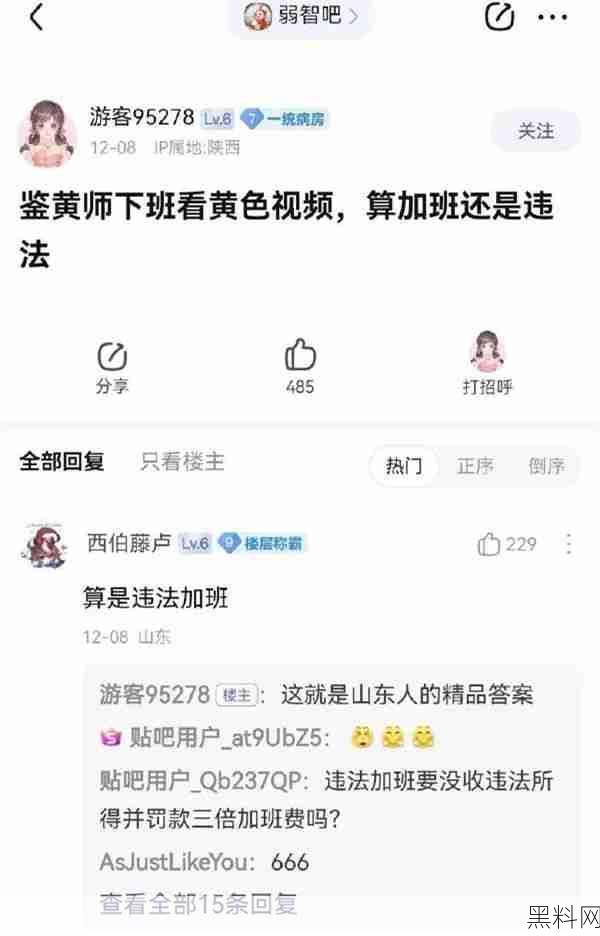This screenshot has height=936, width=600.
Task: Like 西伯藤卢's reply
Action: pyautogui.click(x=506, y=544)
